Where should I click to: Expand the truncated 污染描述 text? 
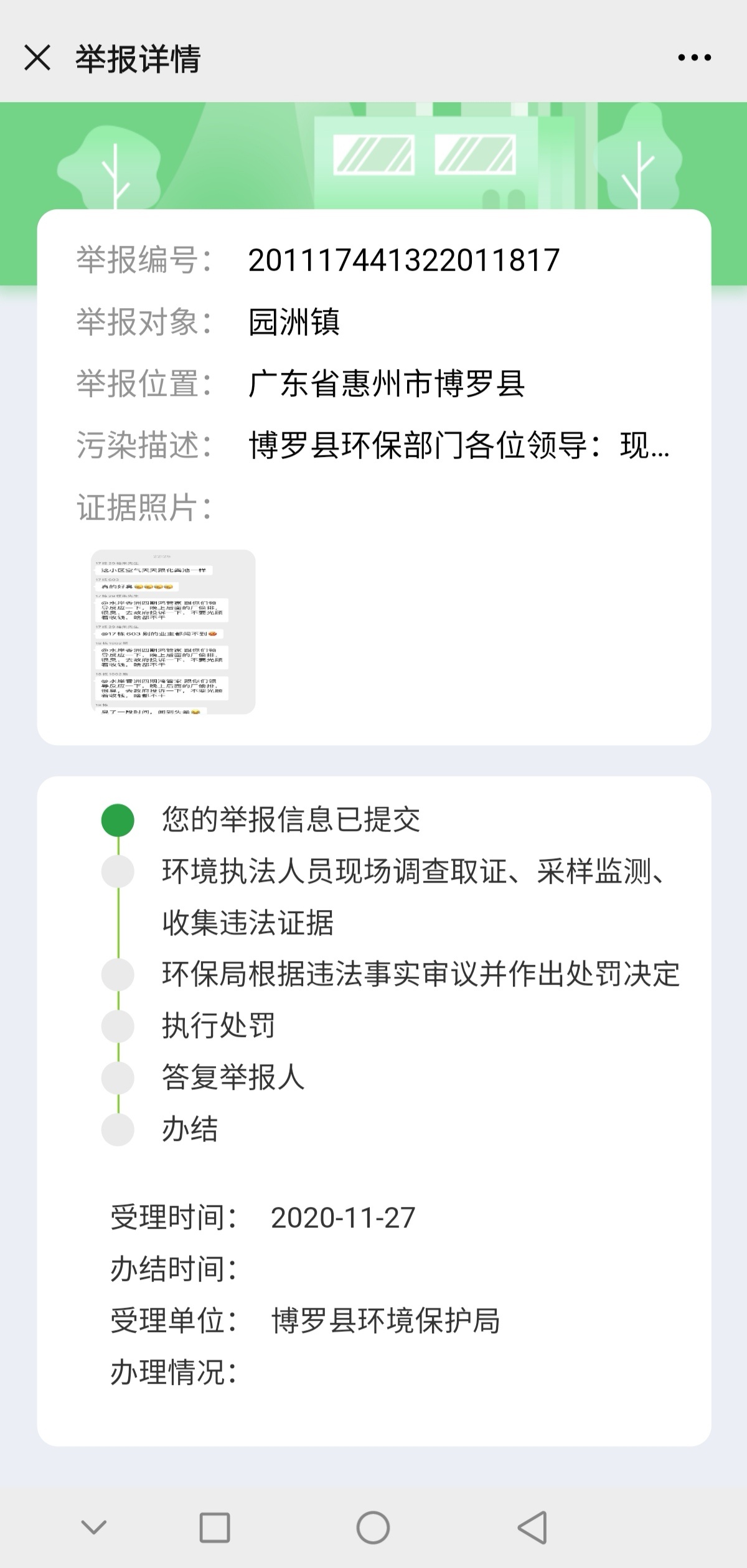pyautogui.click(x=459, y=446)
